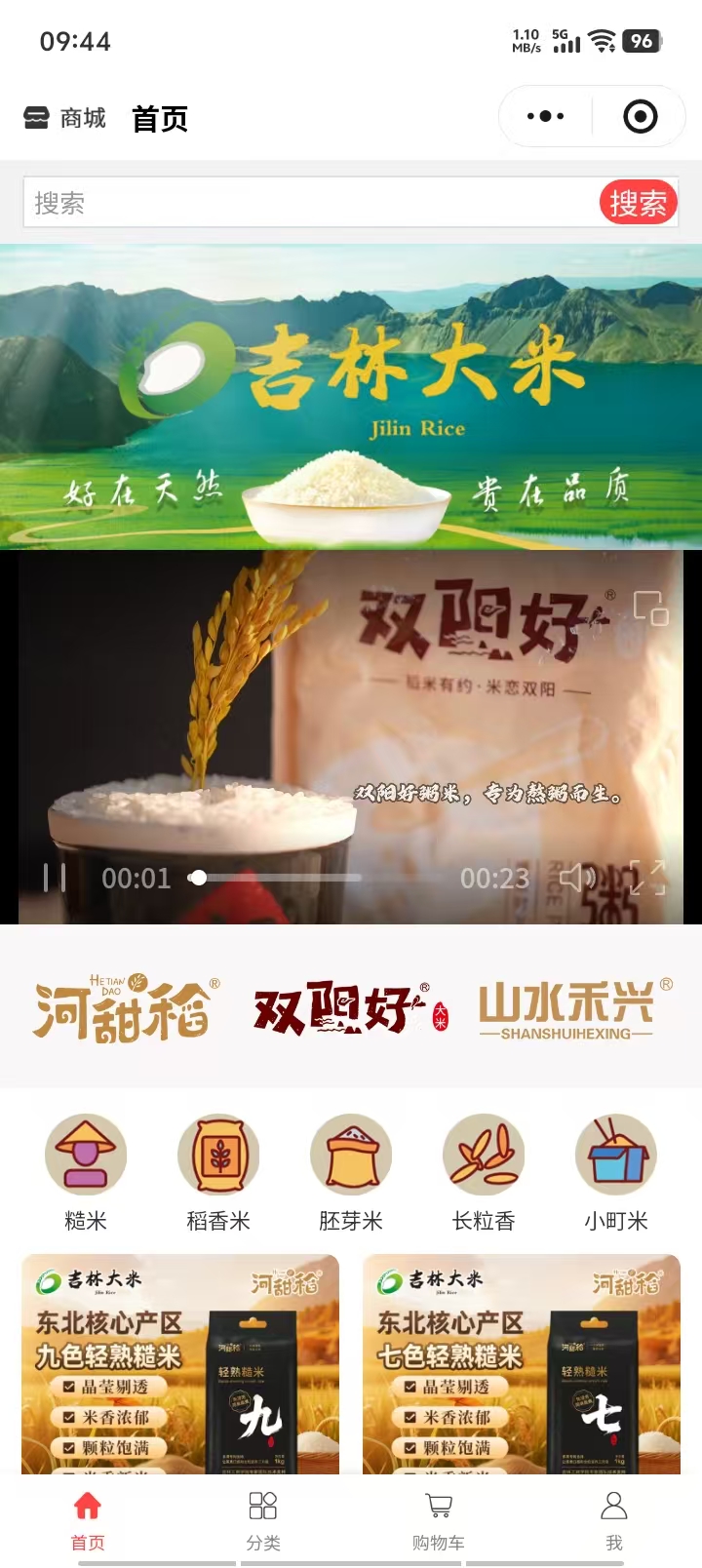Hit the red 搜索 button
The width and height of the screenshot is (702, 1568).
tap(638, 203)
